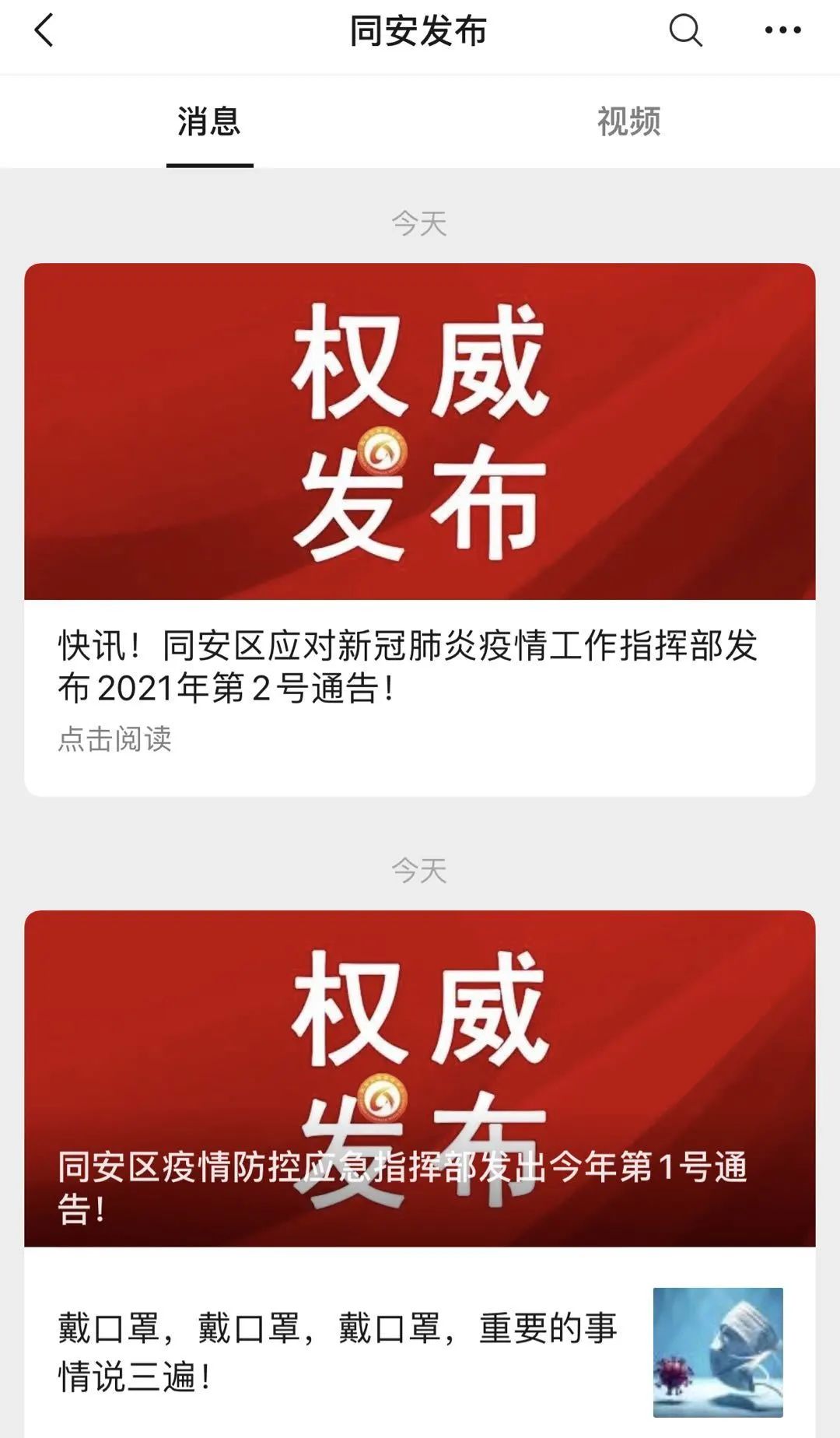
Task: Open search in 同安发布 account
Action: coord(685,31)
